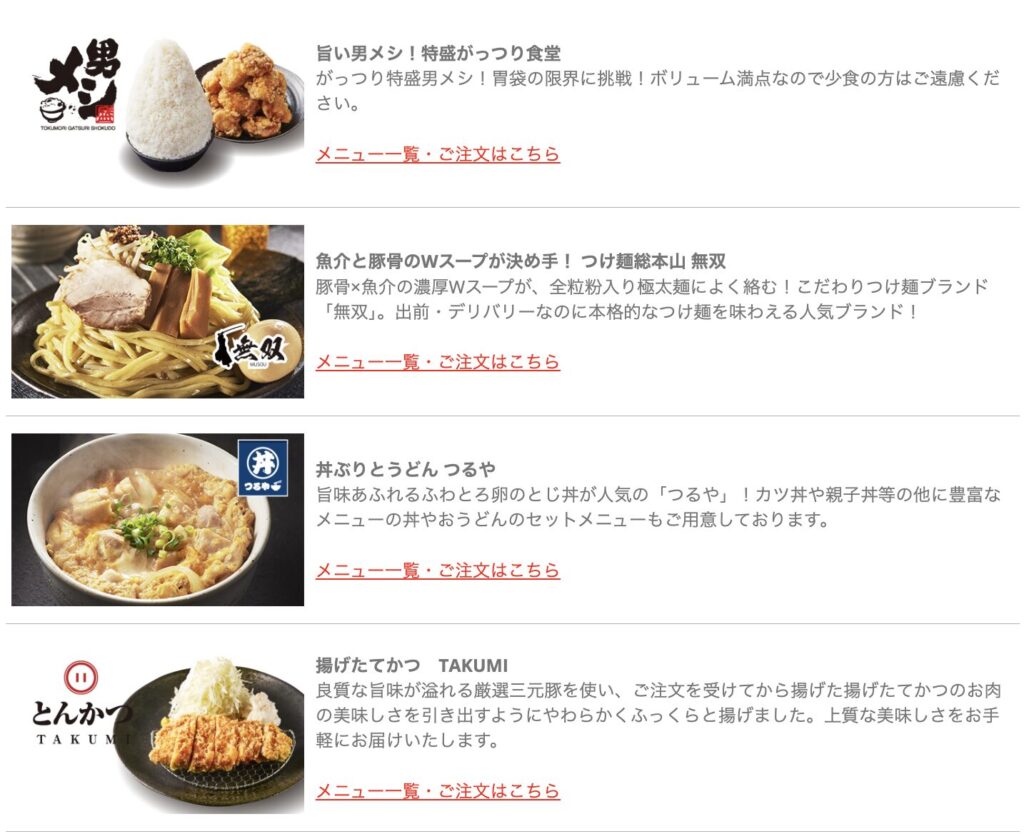
Task: Open menu link for 揚げたてかつ TAKUMI
Action: click(x=437, y=791)
